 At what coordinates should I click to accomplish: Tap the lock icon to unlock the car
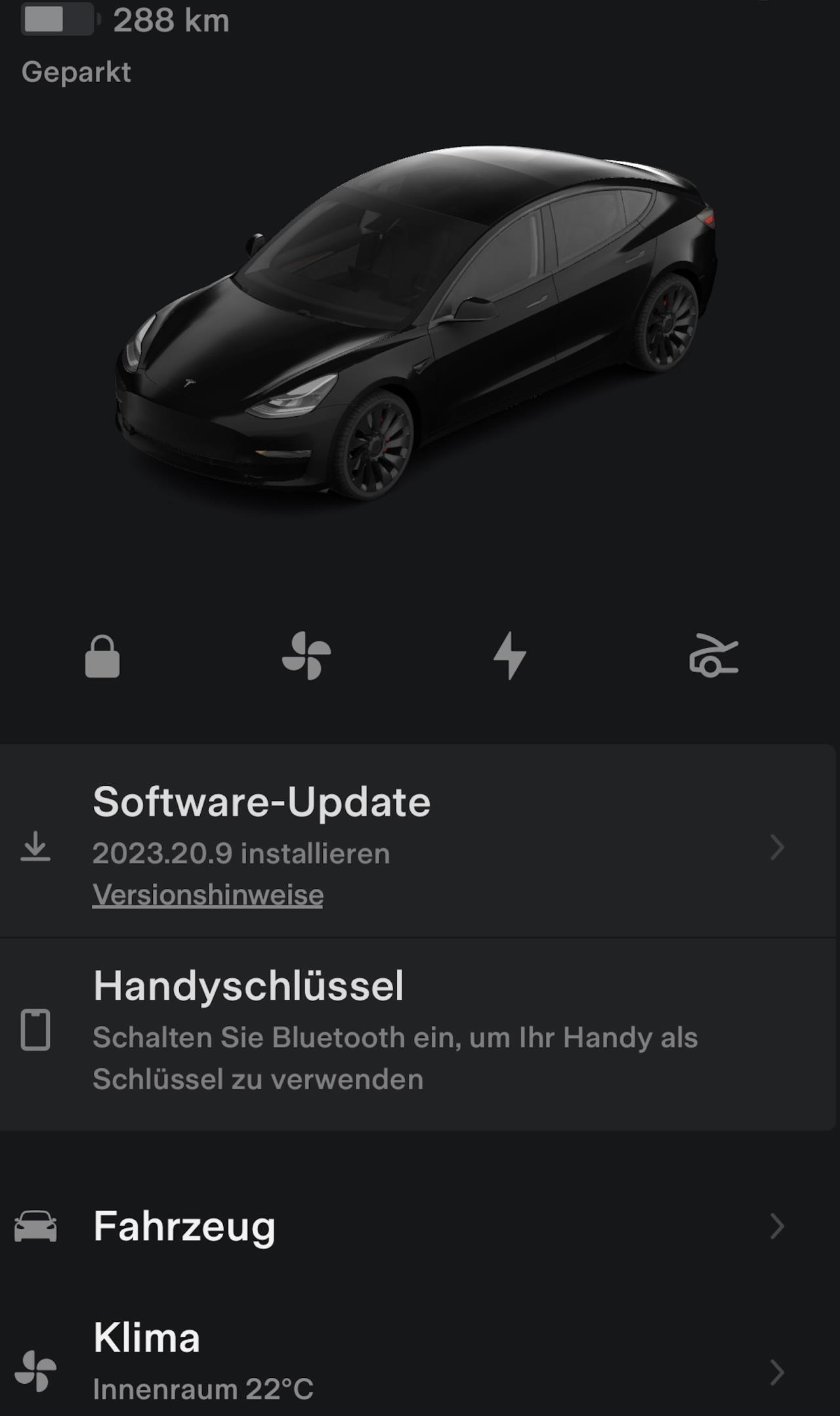(102, 656)
